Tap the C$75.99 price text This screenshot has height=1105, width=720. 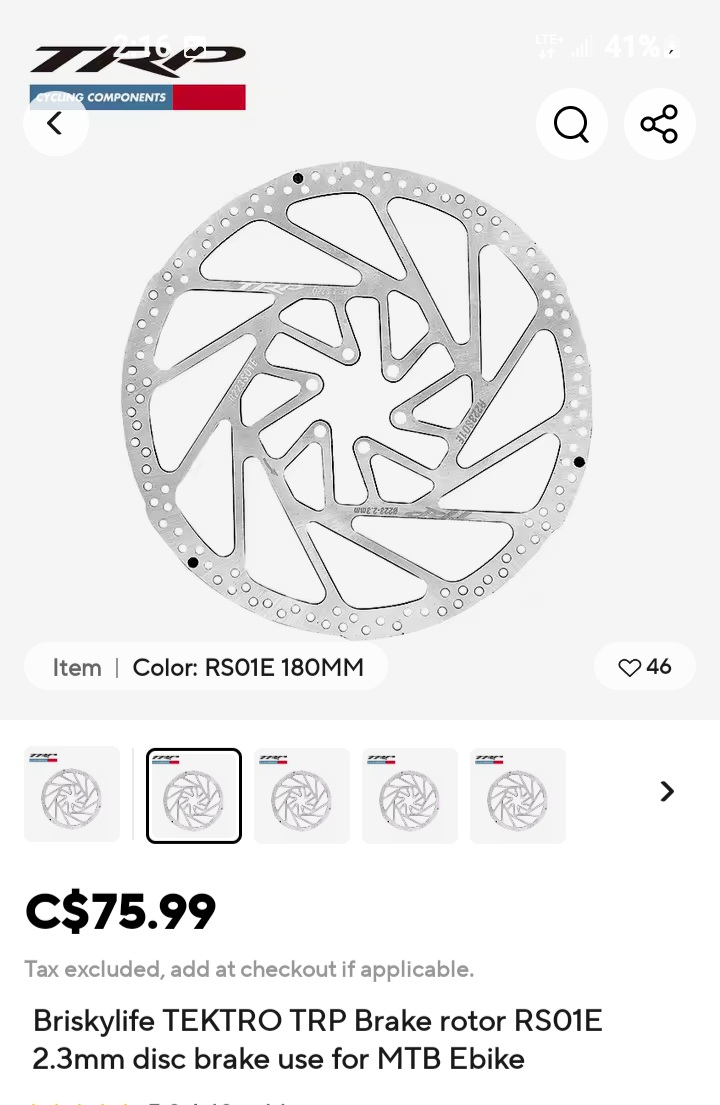click(120, 911)
